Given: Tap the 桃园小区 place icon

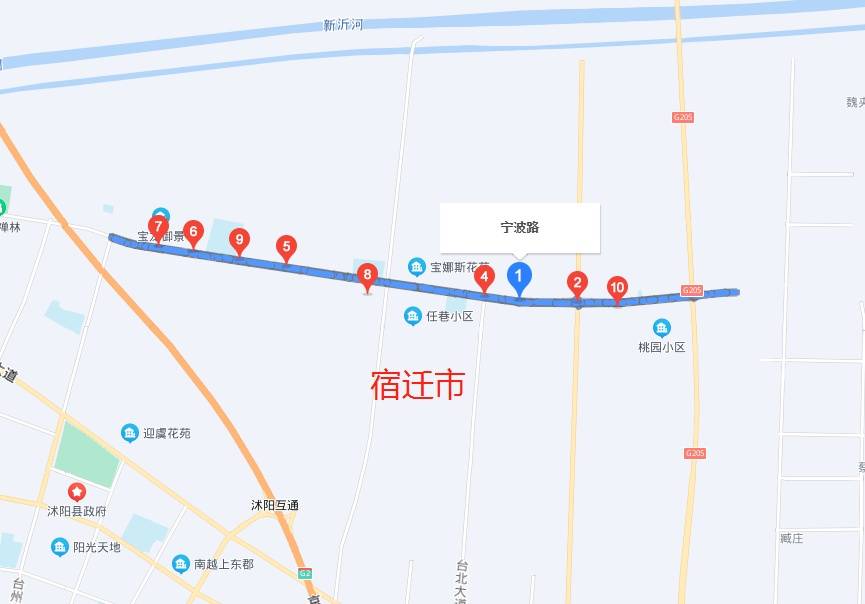Looking at the screenshot, I should point(661,328).
